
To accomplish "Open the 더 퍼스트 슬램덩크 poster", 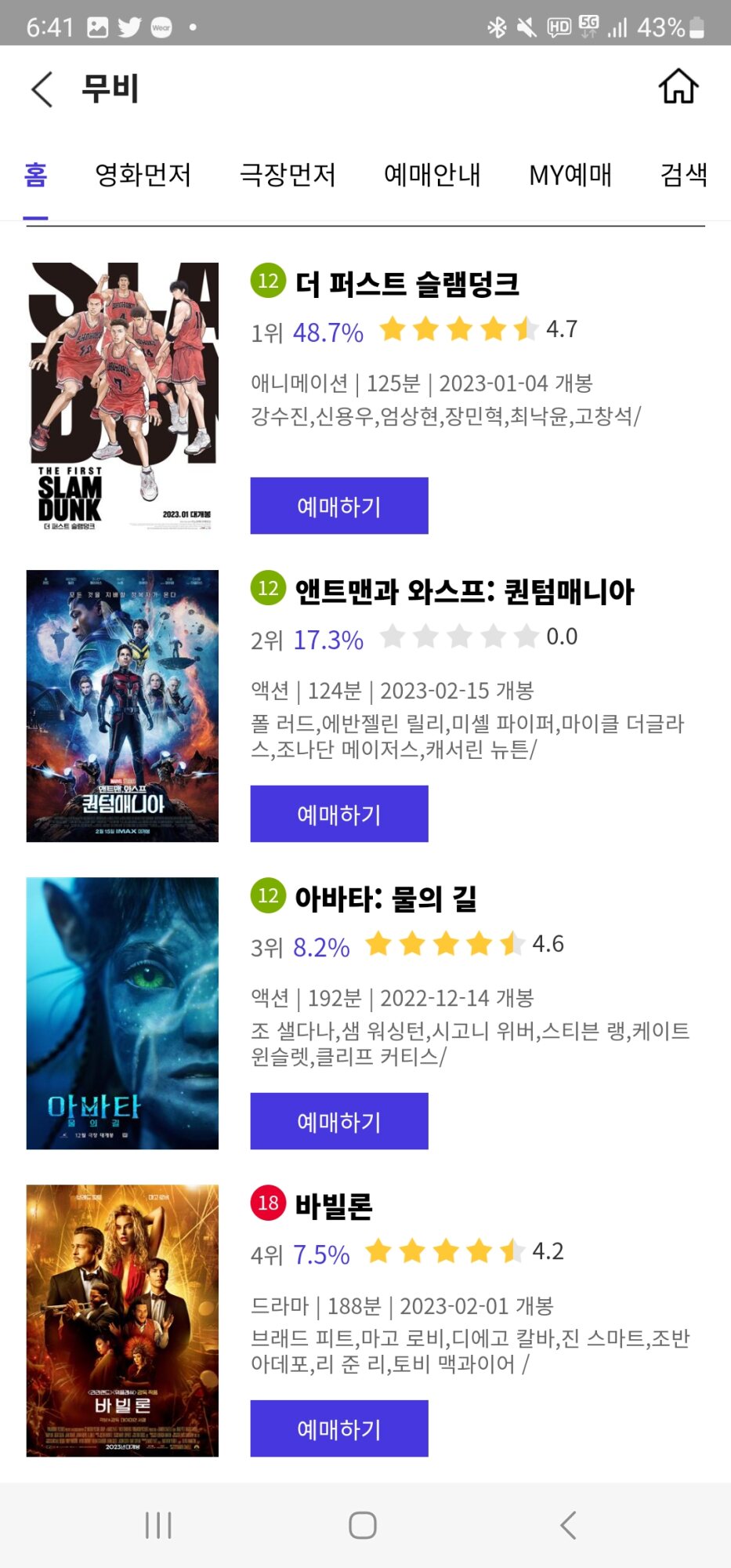I will point(122,397).
